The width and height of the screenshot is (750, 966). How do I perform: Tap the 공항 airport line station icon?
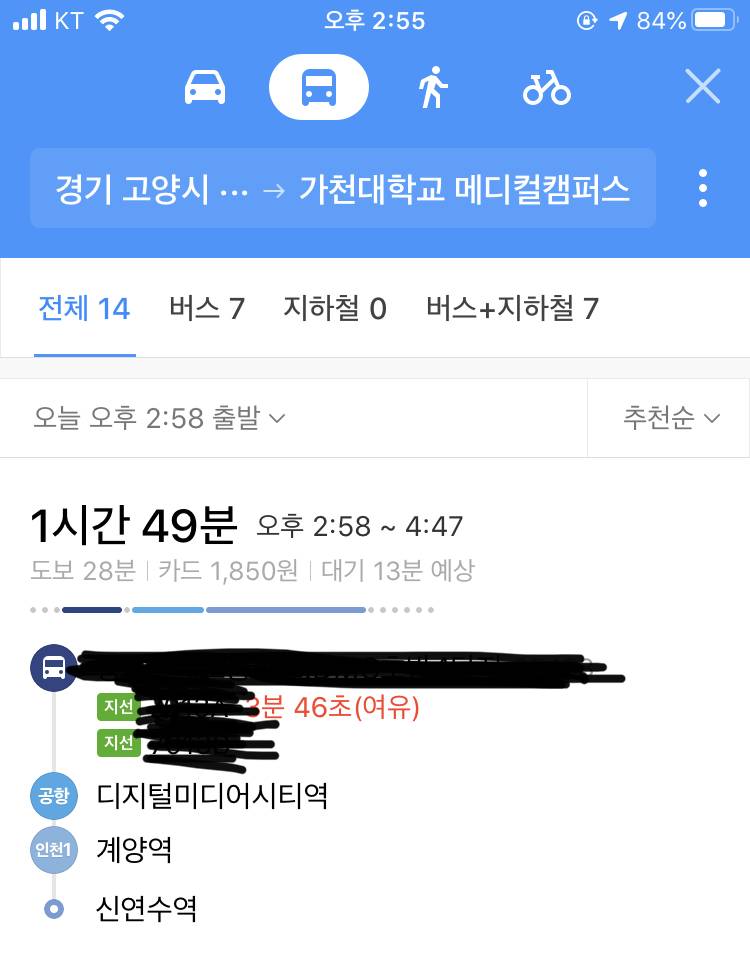coord(53,796)
